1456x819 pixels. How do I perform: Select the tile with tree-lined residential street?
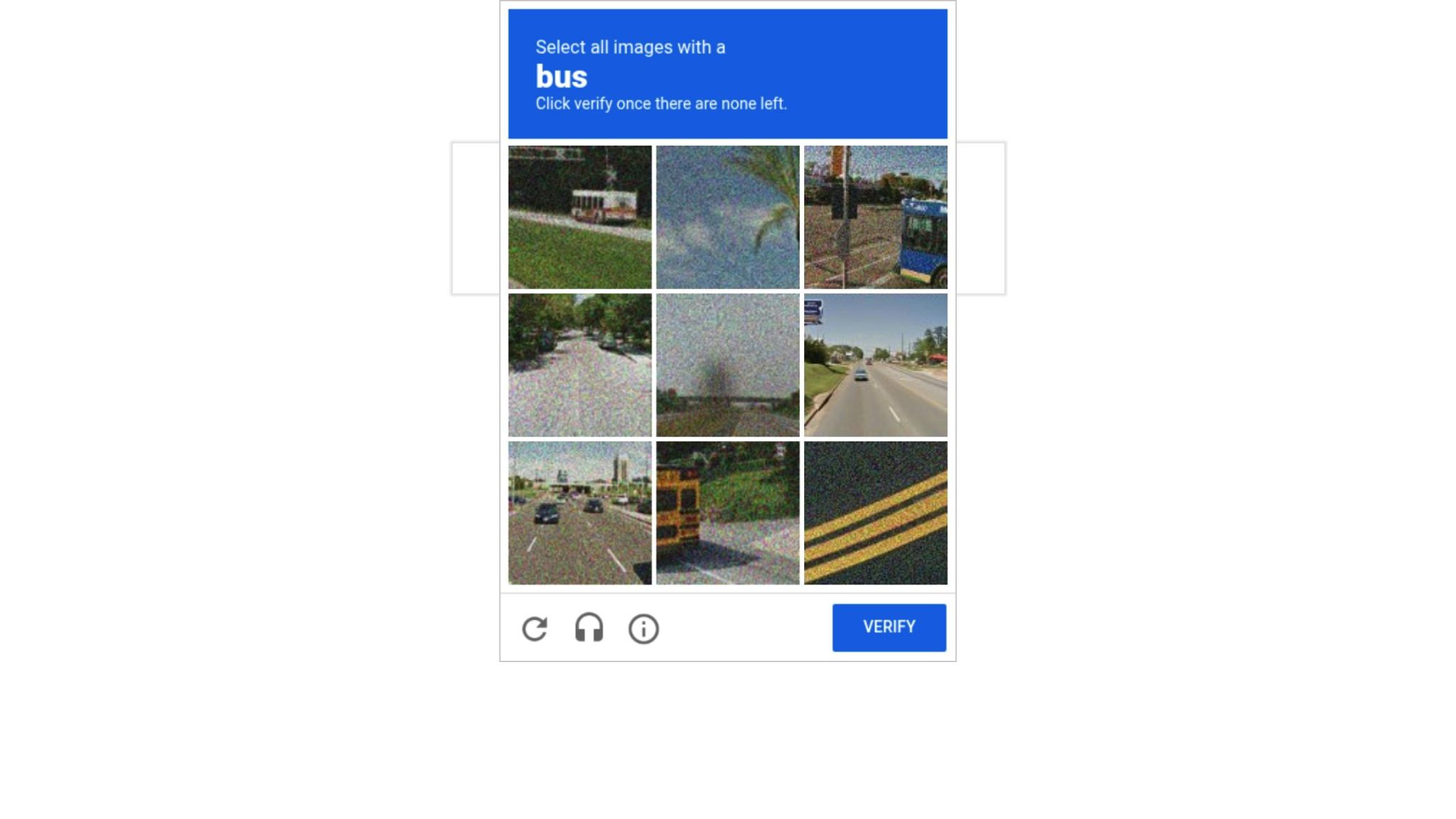[579, 365]
